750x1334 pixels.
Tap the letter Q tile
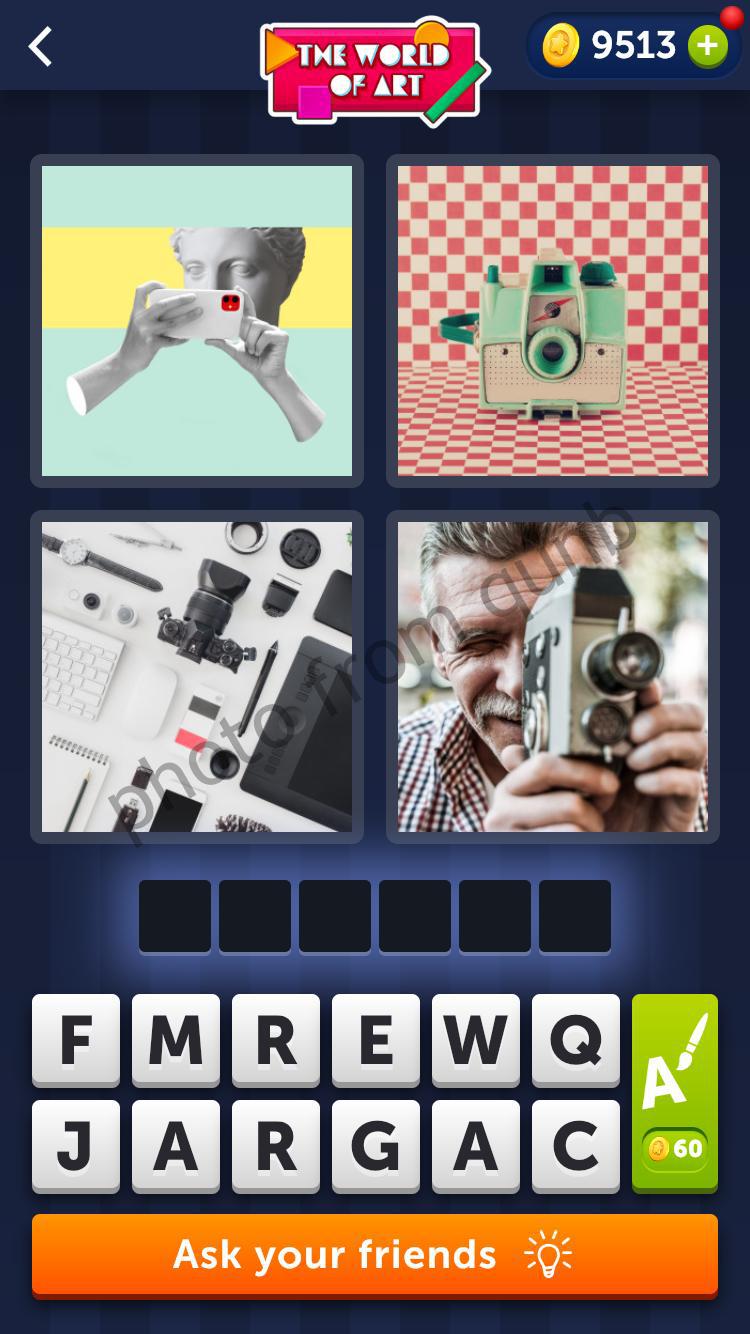pos(576,1040)
